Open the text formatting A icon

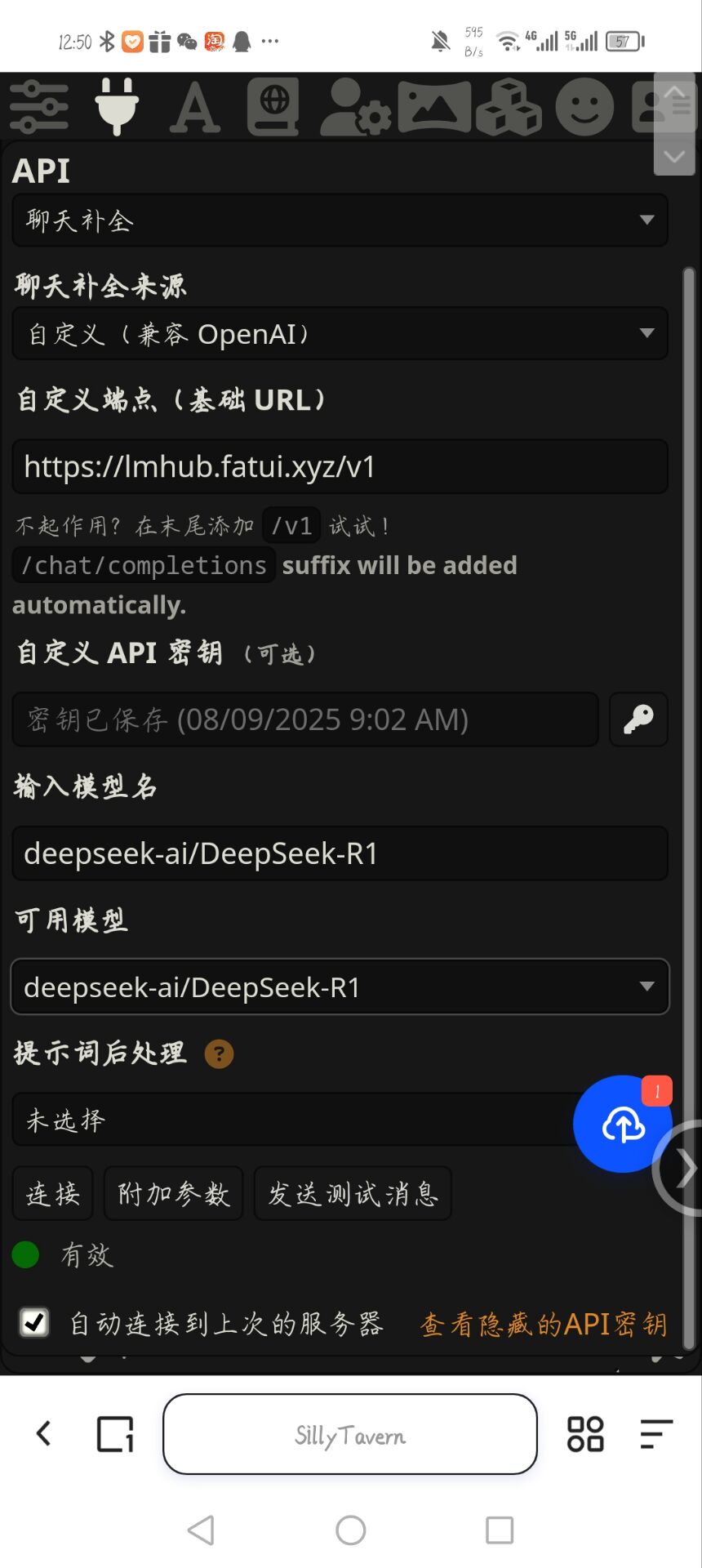pos(194,107)
